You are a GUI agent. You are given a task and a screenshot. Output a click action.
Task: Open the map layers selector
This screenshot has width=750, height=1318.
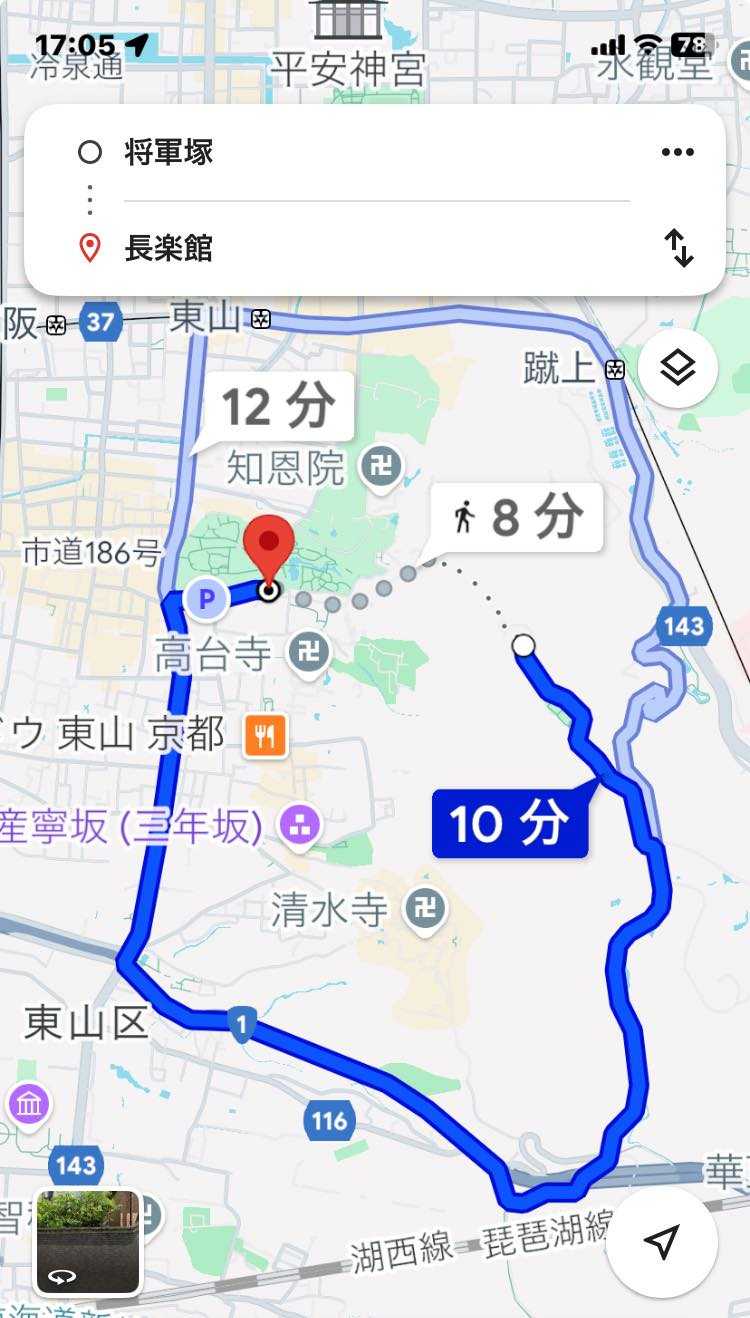(x=677, y=369)
